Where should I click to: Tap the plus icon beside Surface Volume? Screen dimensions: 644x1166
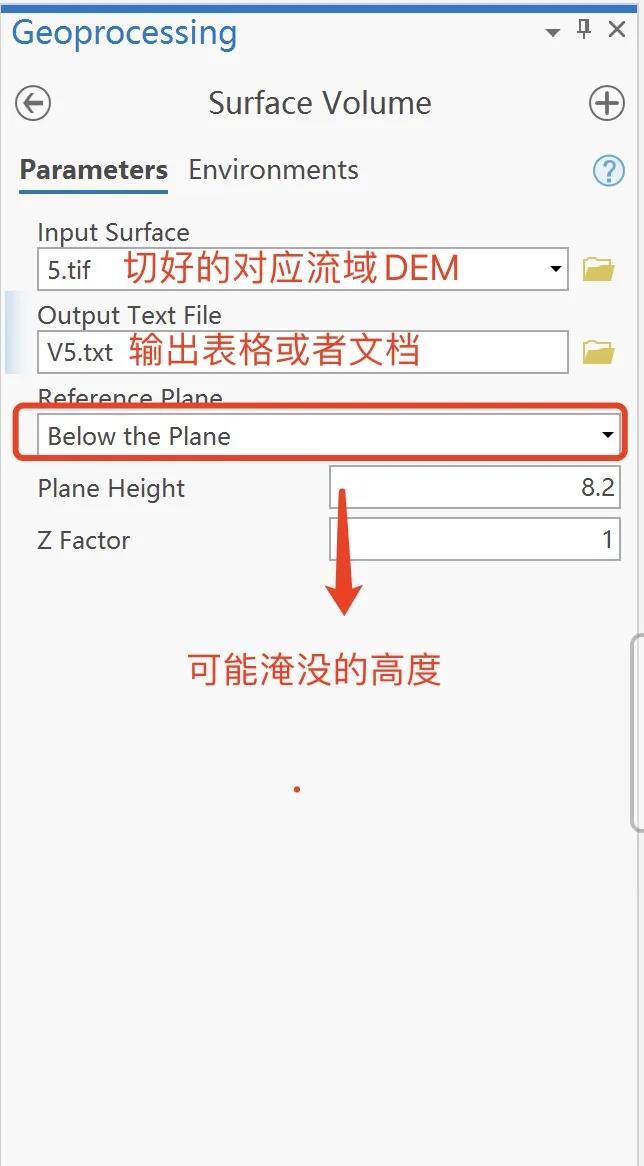pos(606,103)
